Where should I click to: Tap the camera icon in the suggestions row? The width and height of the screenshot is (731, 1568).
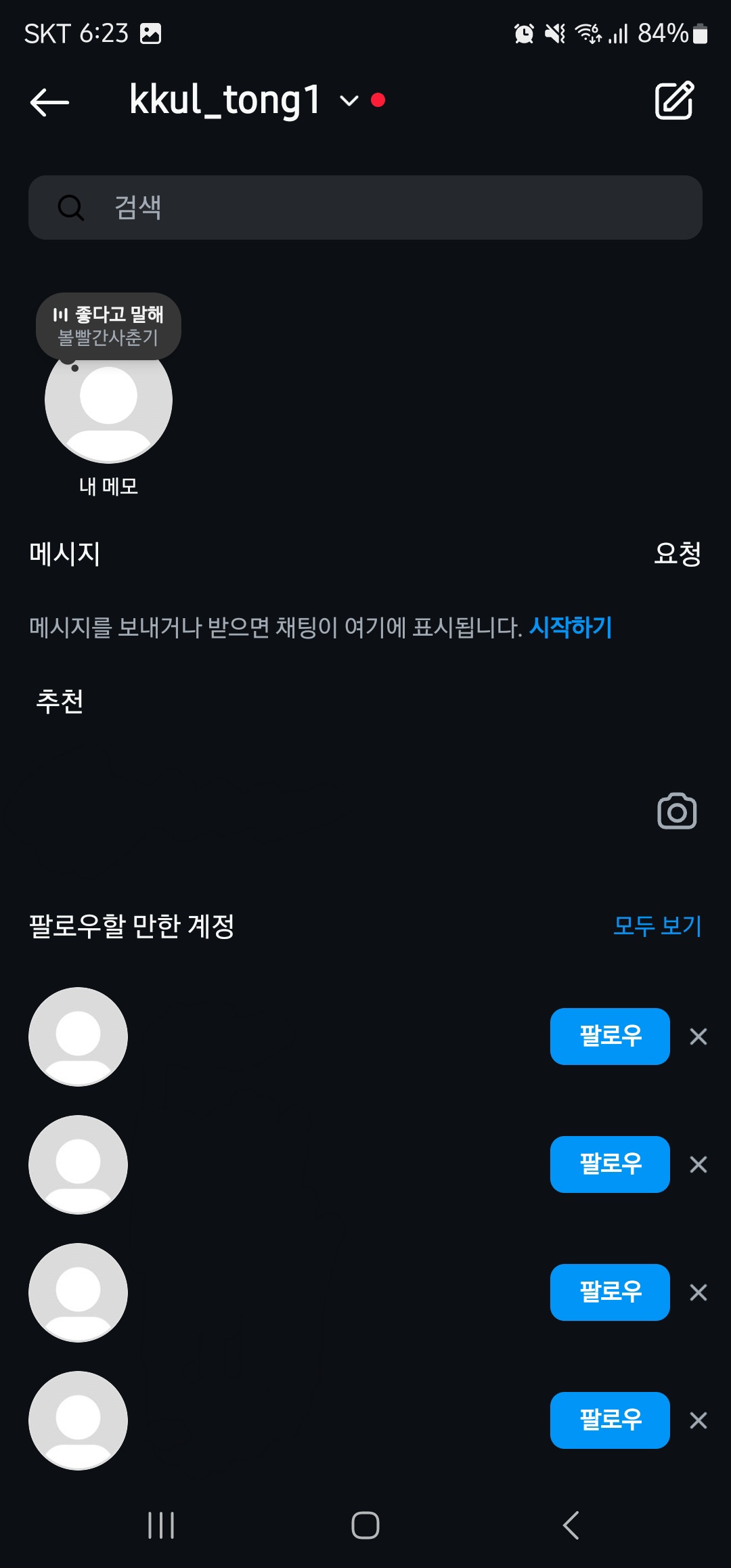(x=676, y=811)
